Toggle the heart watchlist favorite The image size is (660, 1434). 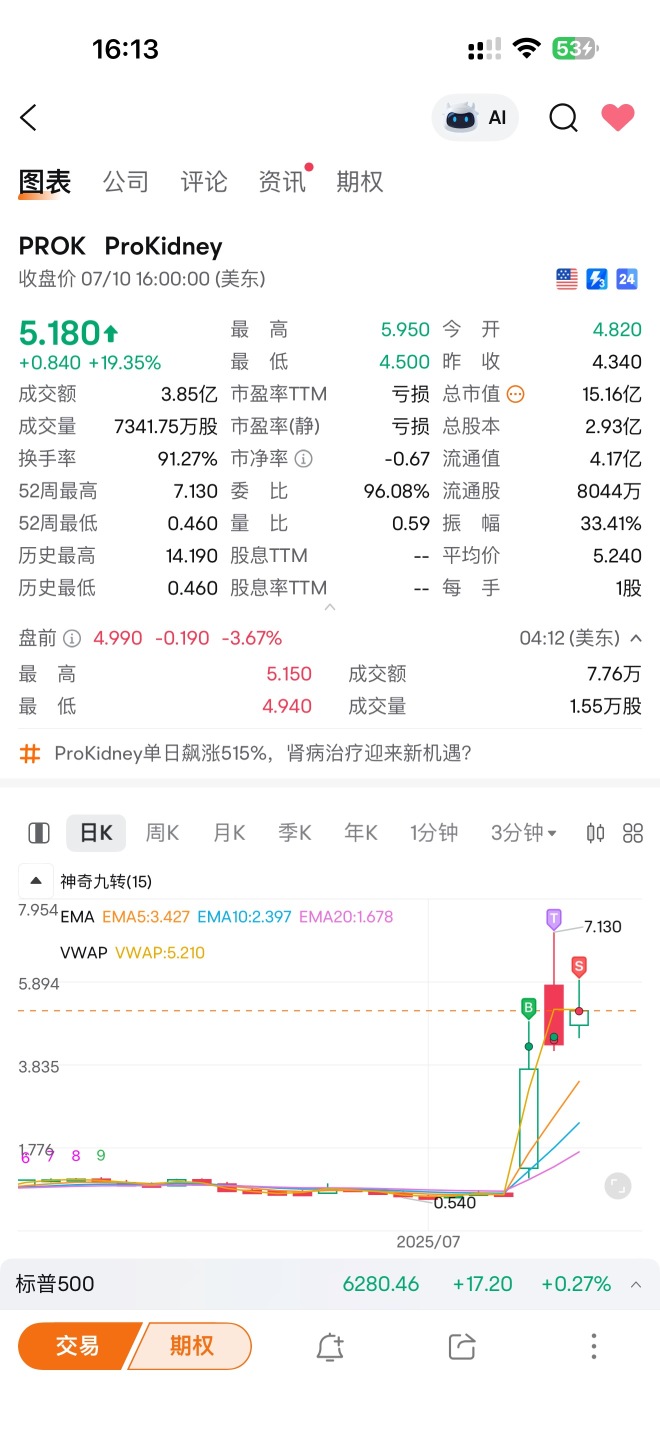click(x=617, y=118)
